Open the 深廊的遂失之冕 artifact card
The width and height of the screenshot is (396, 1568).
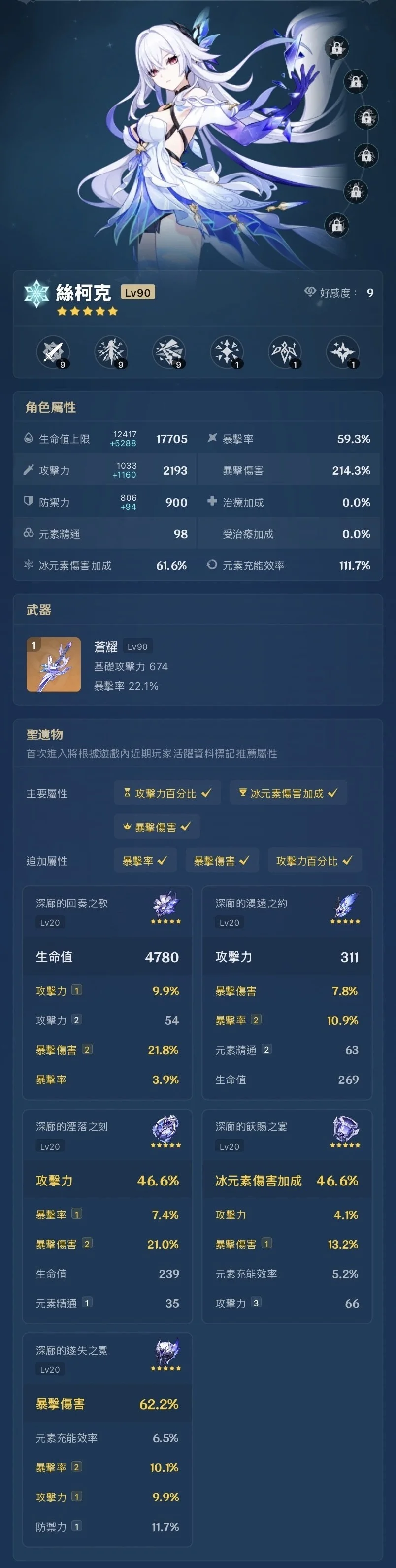tap(107, 1439)
